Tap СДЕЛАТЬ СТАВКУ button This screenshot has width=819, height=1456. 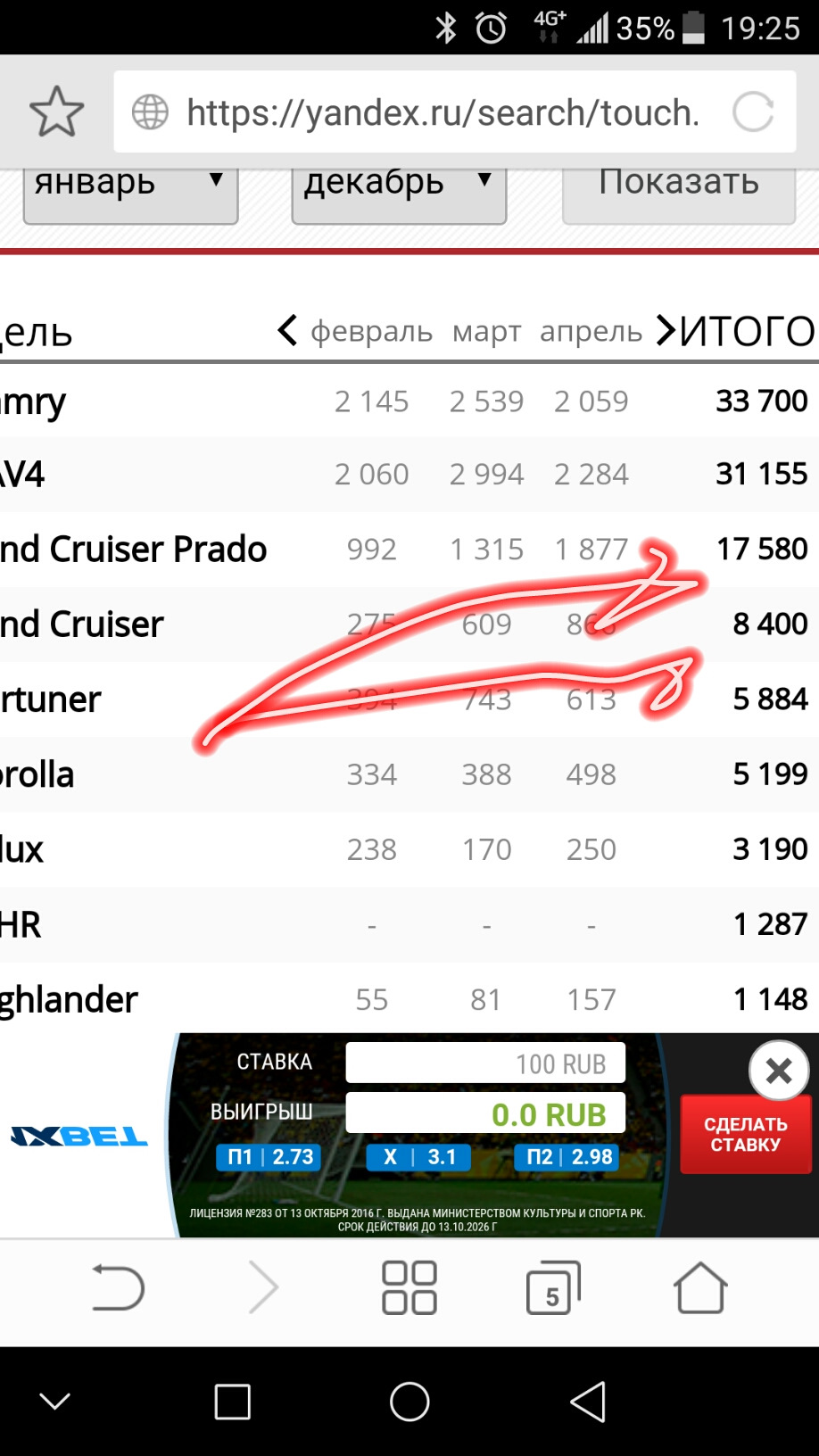click(x=745, y=1134)
